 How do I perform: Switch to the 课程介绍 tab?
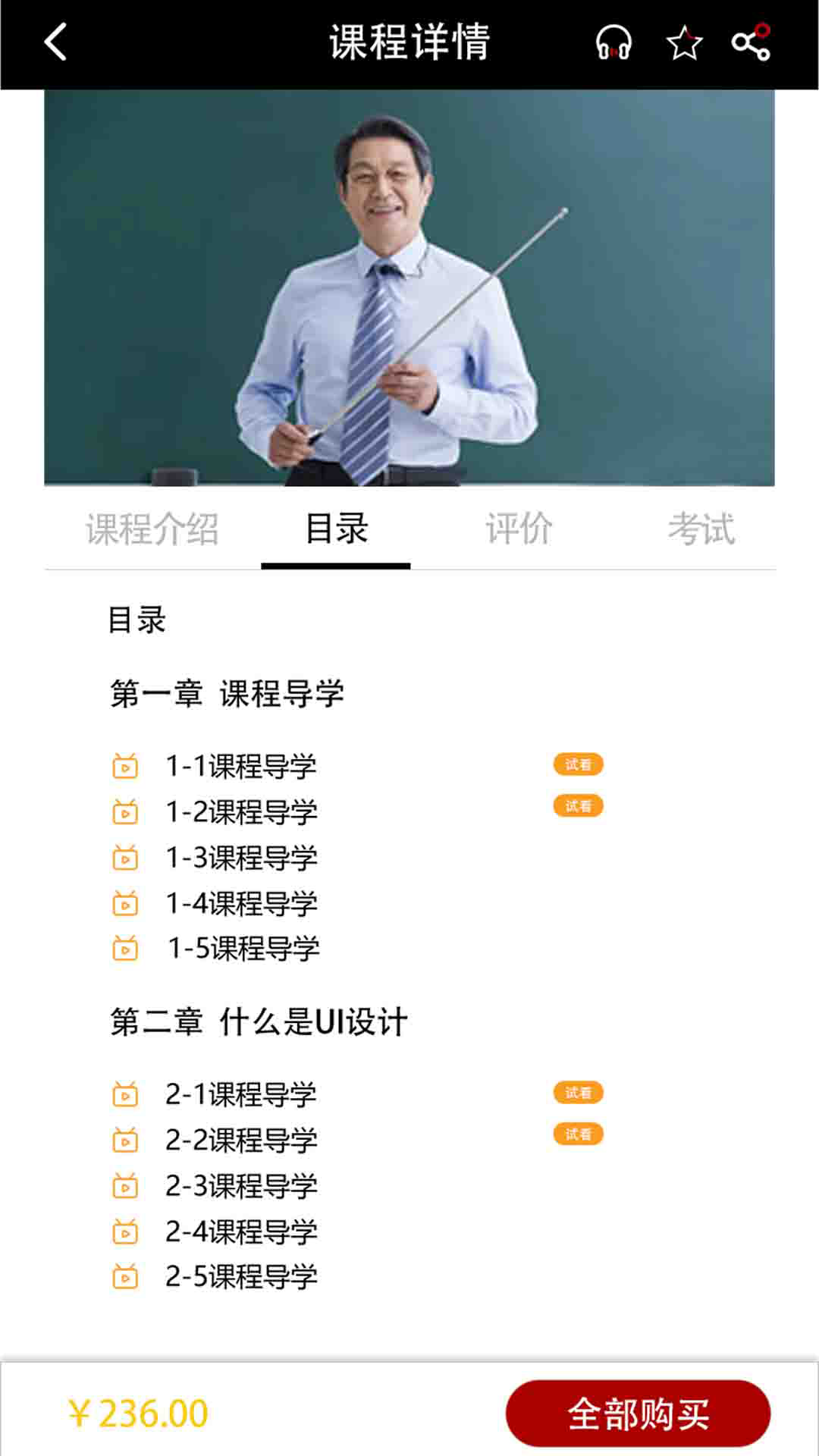152,530
